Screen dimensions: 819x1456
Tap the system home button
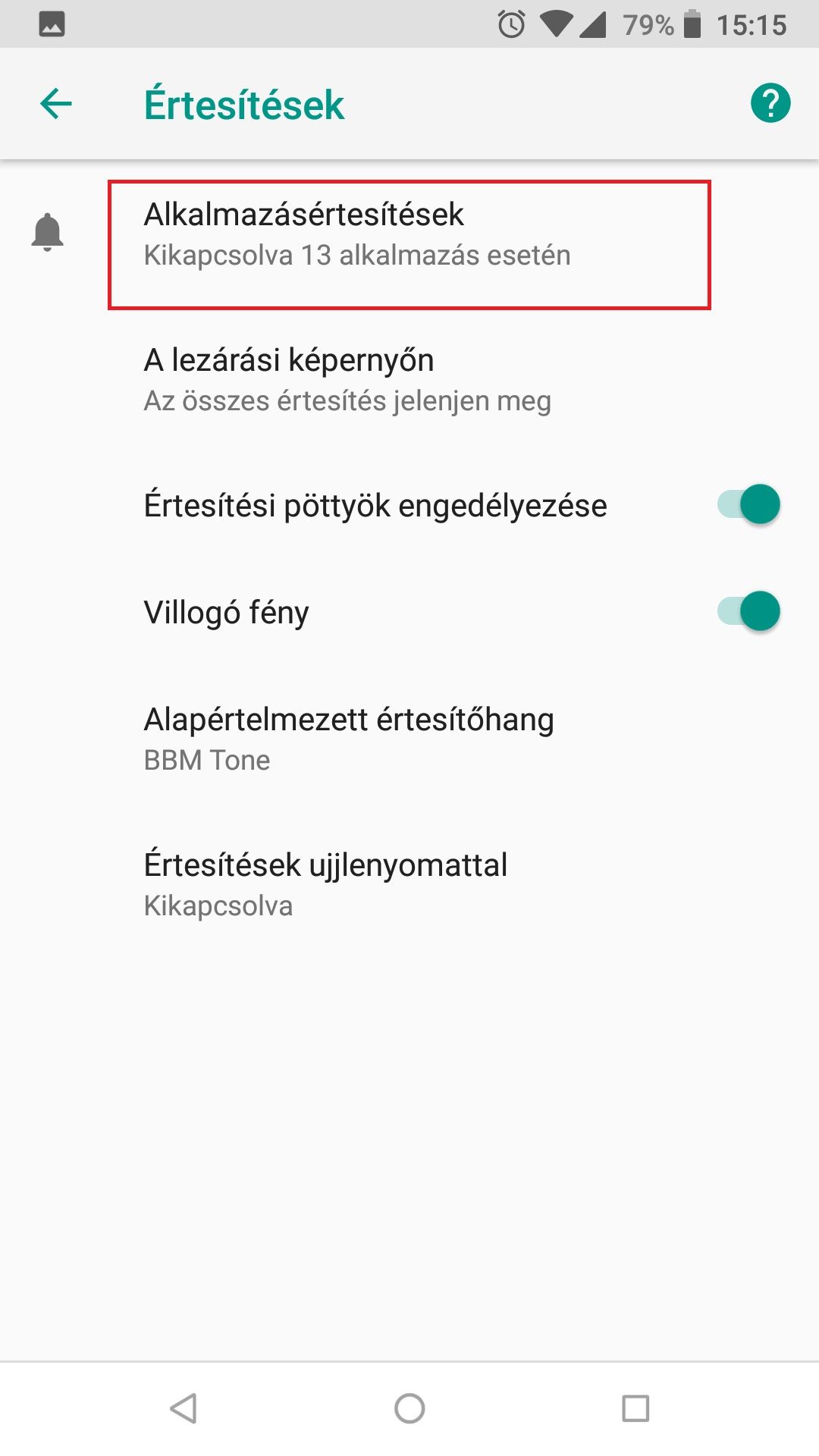pyautogui.click(x=409, y=1408)
